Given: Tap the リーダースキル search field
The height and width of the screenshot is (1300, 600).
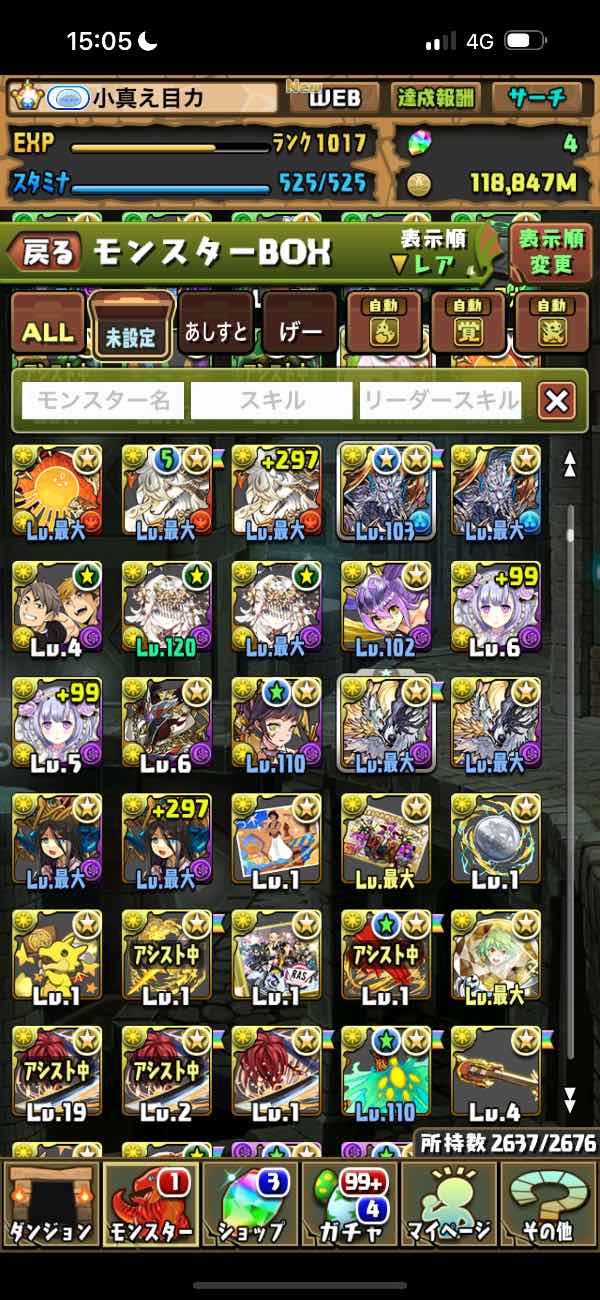Looking at the screenshot, I should [x=440, y=402].
